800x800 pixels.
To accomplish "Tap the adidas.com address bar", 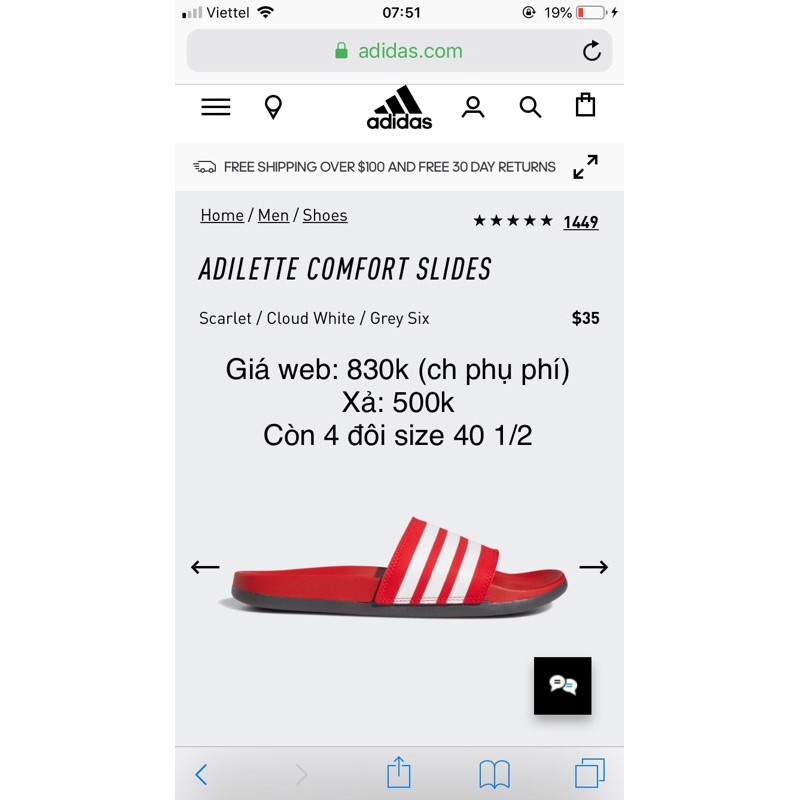I will (x=400, y=51).
